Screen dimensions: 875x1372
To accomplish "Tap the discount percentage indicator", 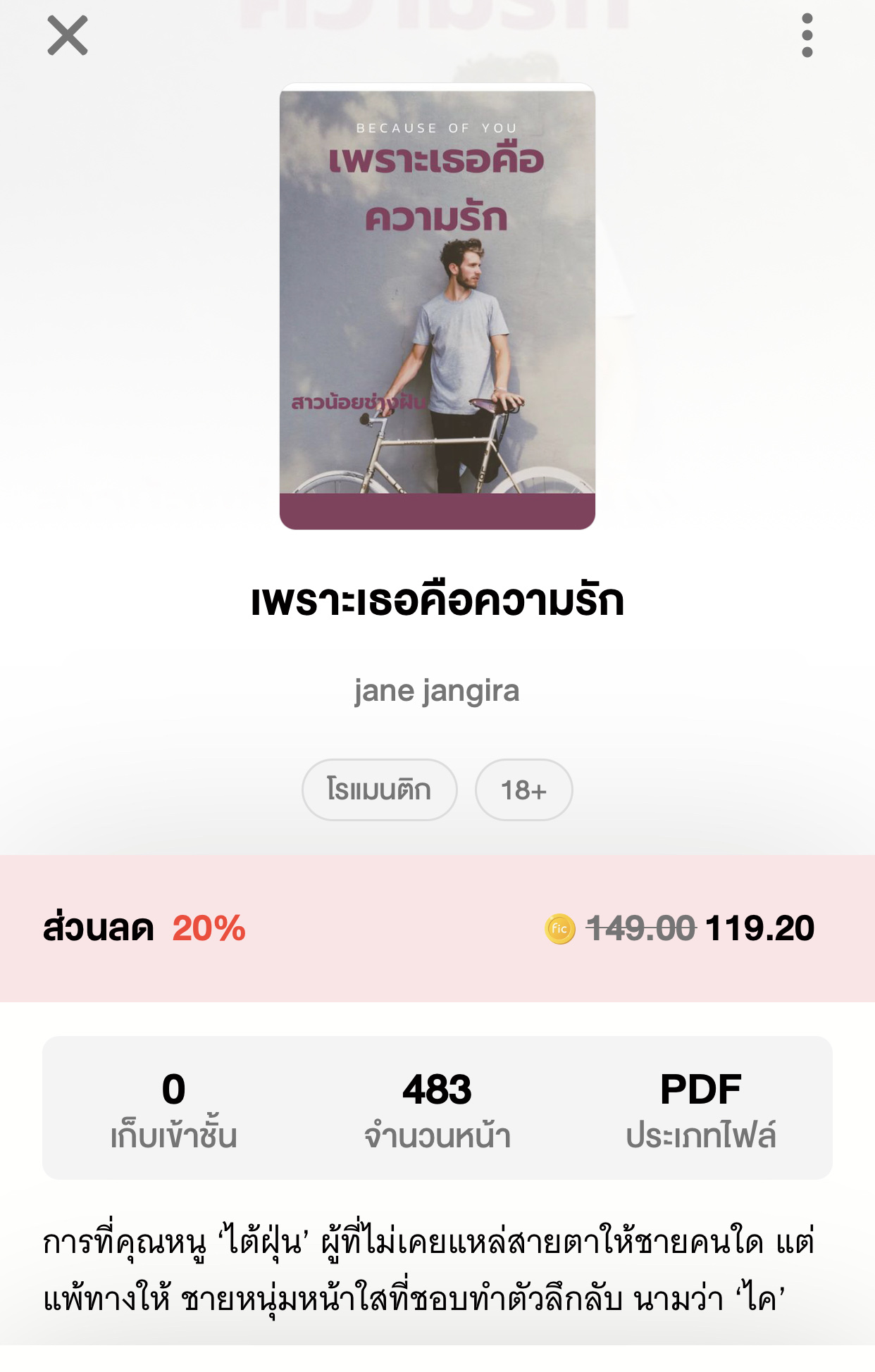I will 208,928.
